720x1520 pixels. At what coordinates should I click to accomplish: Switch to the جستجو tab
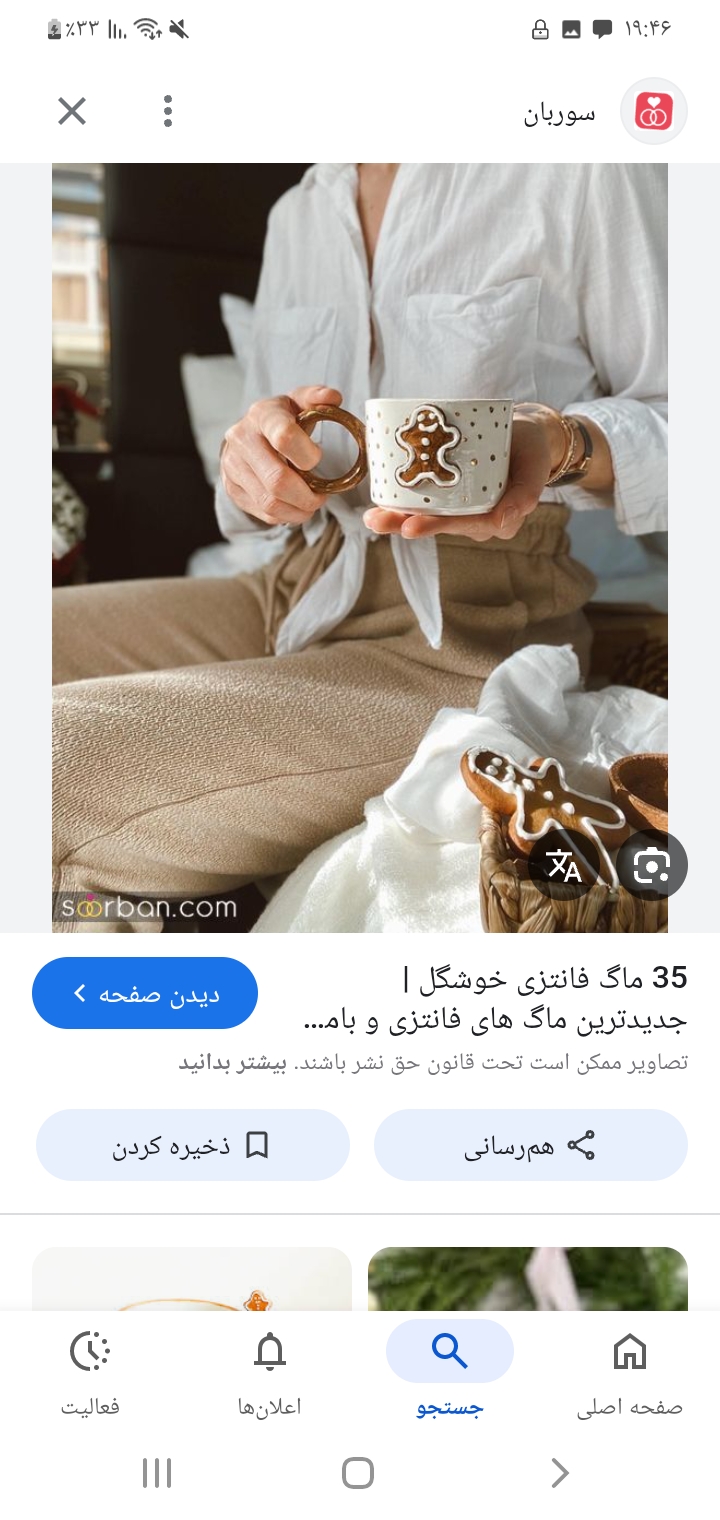[450, 1370]
